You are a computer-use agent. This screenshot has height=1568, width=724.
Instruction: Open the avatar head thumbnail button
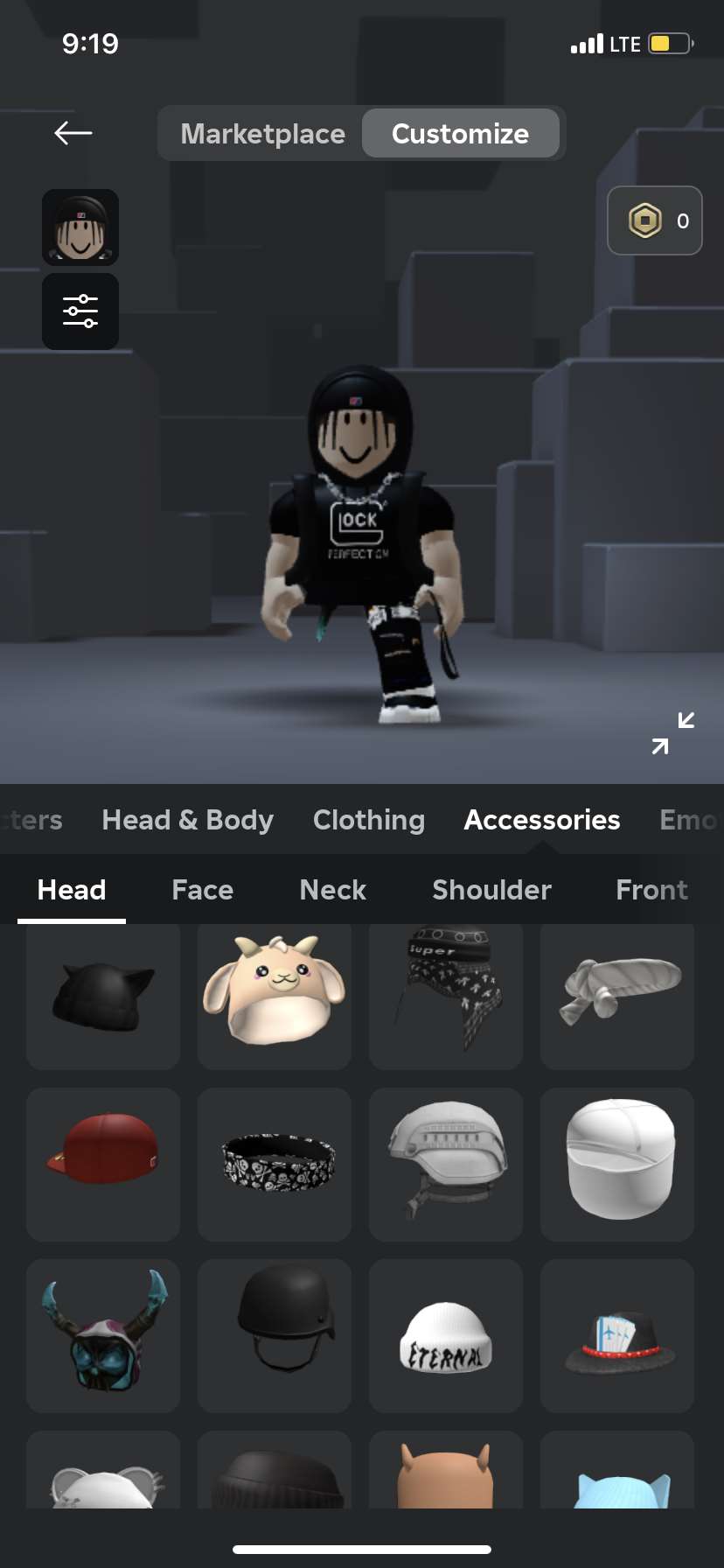(x=80, y=227)
